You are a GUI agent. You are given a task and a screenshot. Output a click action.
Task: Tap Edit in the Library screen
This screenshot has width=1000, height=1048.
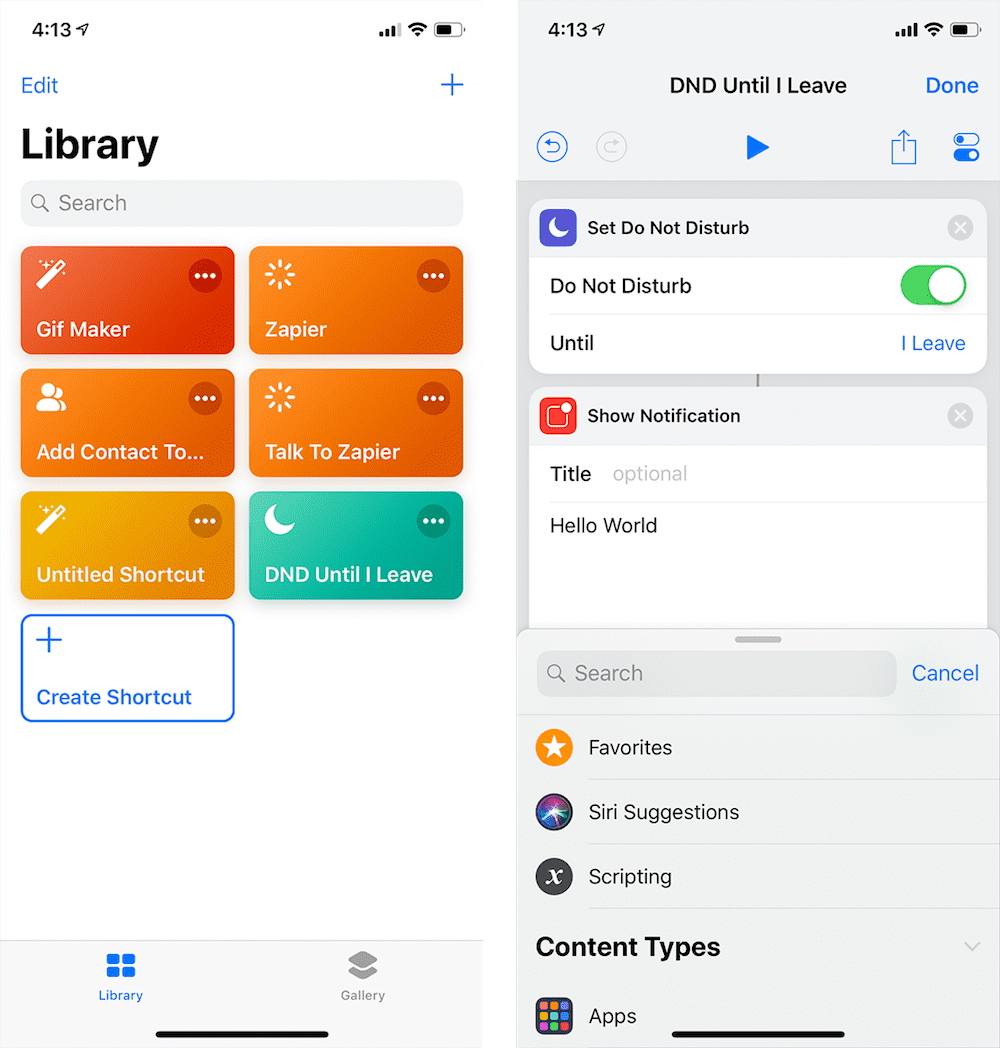pos(40,85)
